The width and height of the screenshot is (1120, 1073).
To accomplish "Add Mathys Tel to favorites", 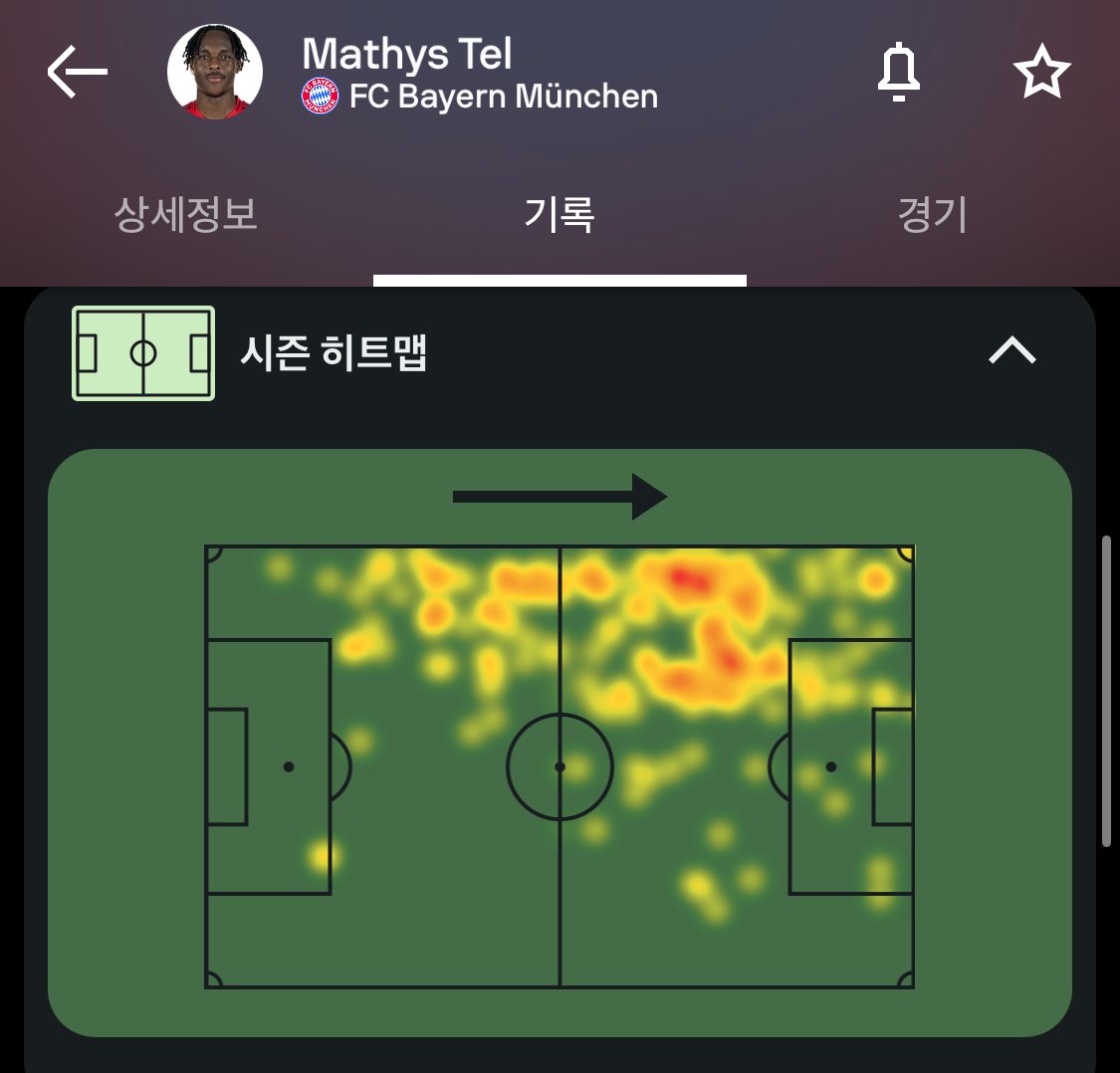I will pyautogui.click(x=1041, y=73).
